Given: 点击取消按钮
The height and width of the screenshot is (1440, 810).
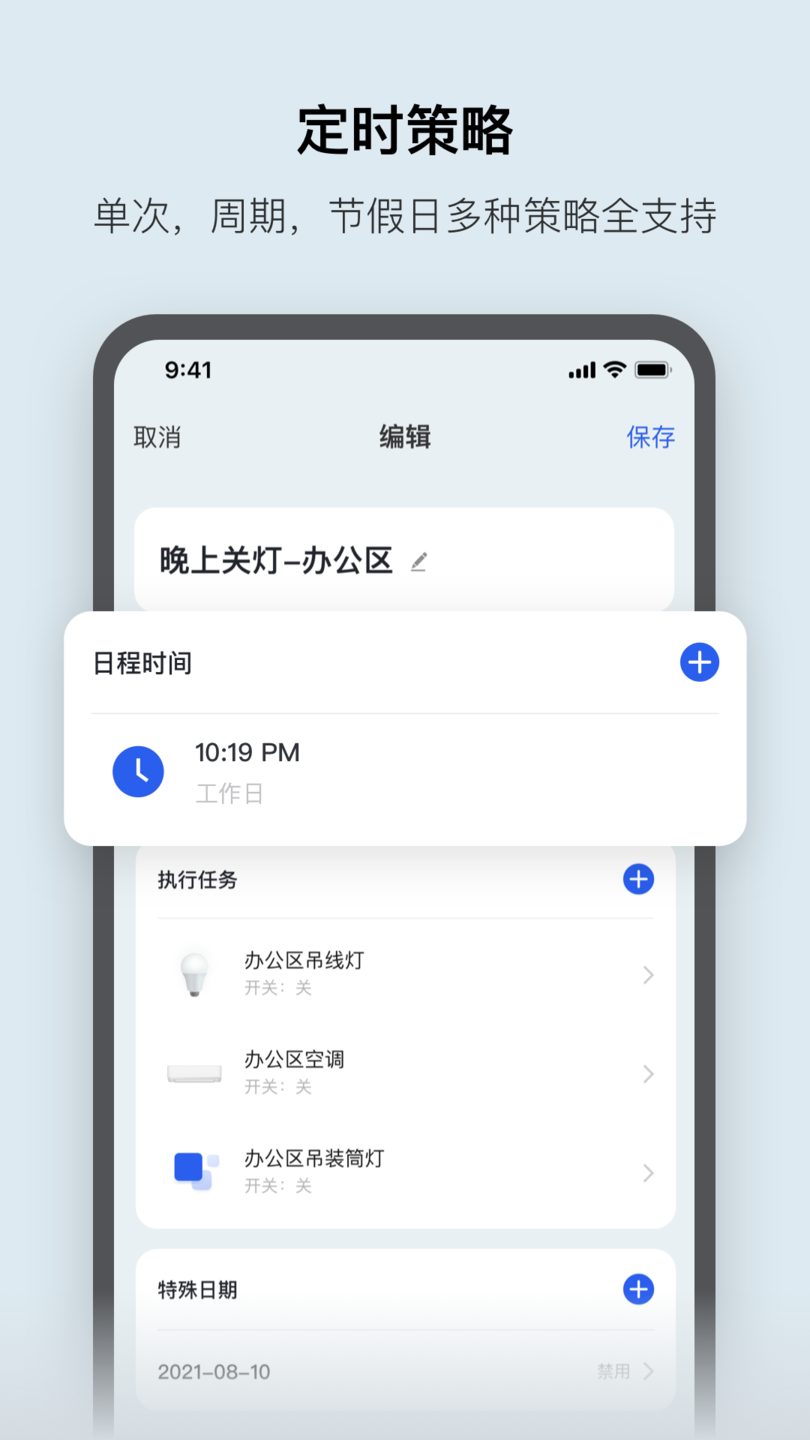Looking at the screenshot, I should (156, 436).
